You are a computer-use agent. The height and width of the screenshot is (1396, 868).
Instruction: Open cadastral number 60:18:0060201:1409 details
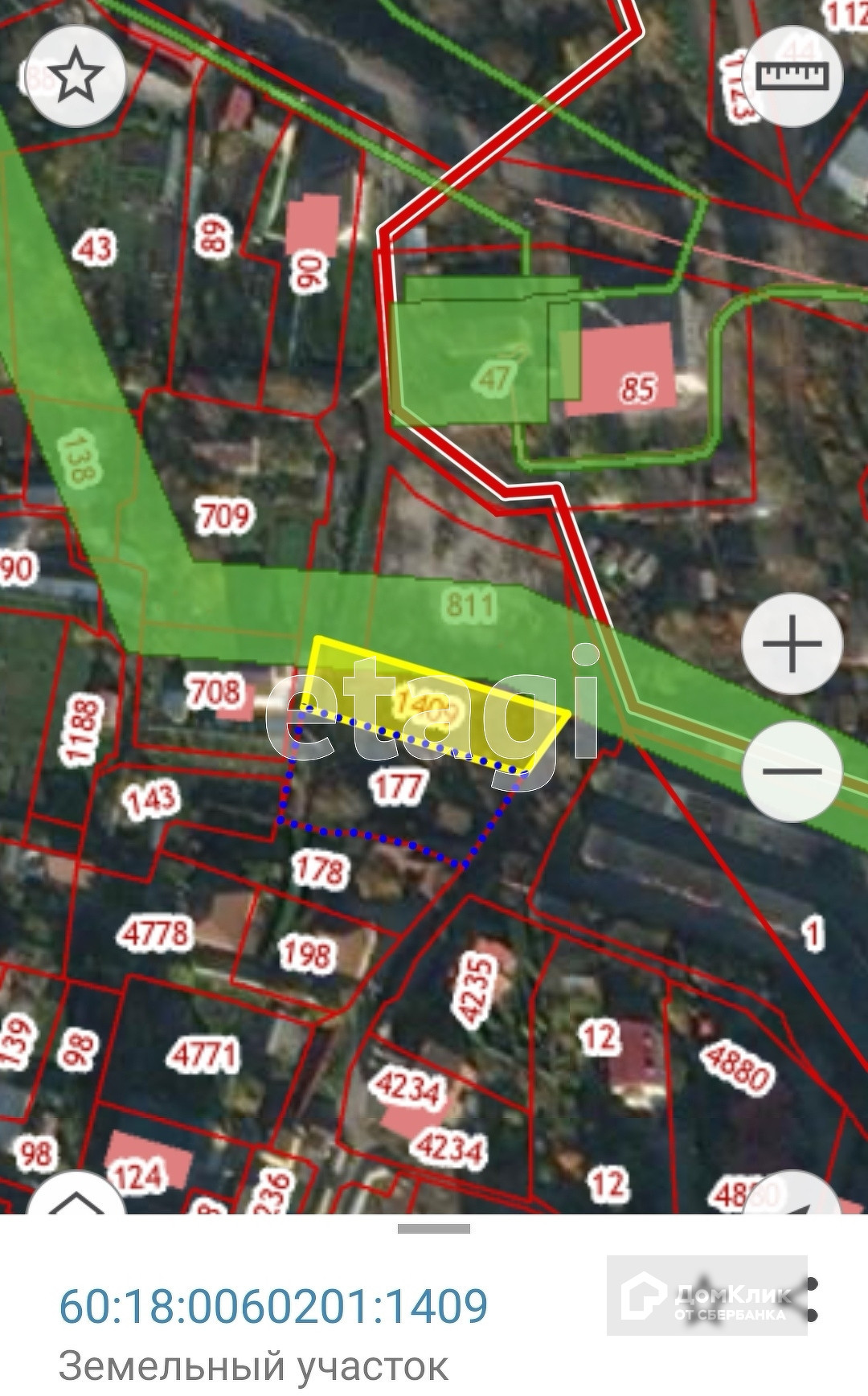click(x=273, y=1305)
